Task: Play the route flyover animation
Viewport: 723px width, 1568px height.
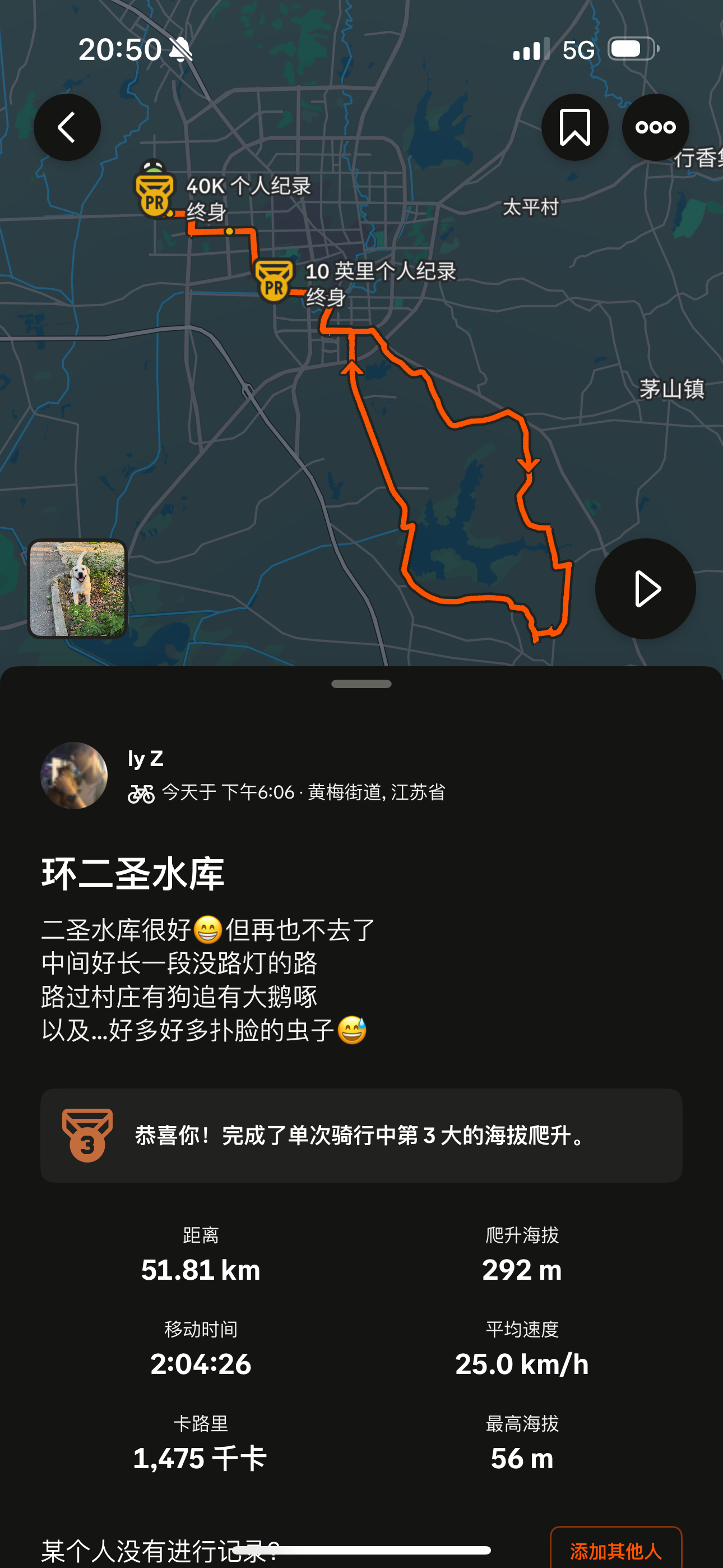Action: click(x=645, y=589)
